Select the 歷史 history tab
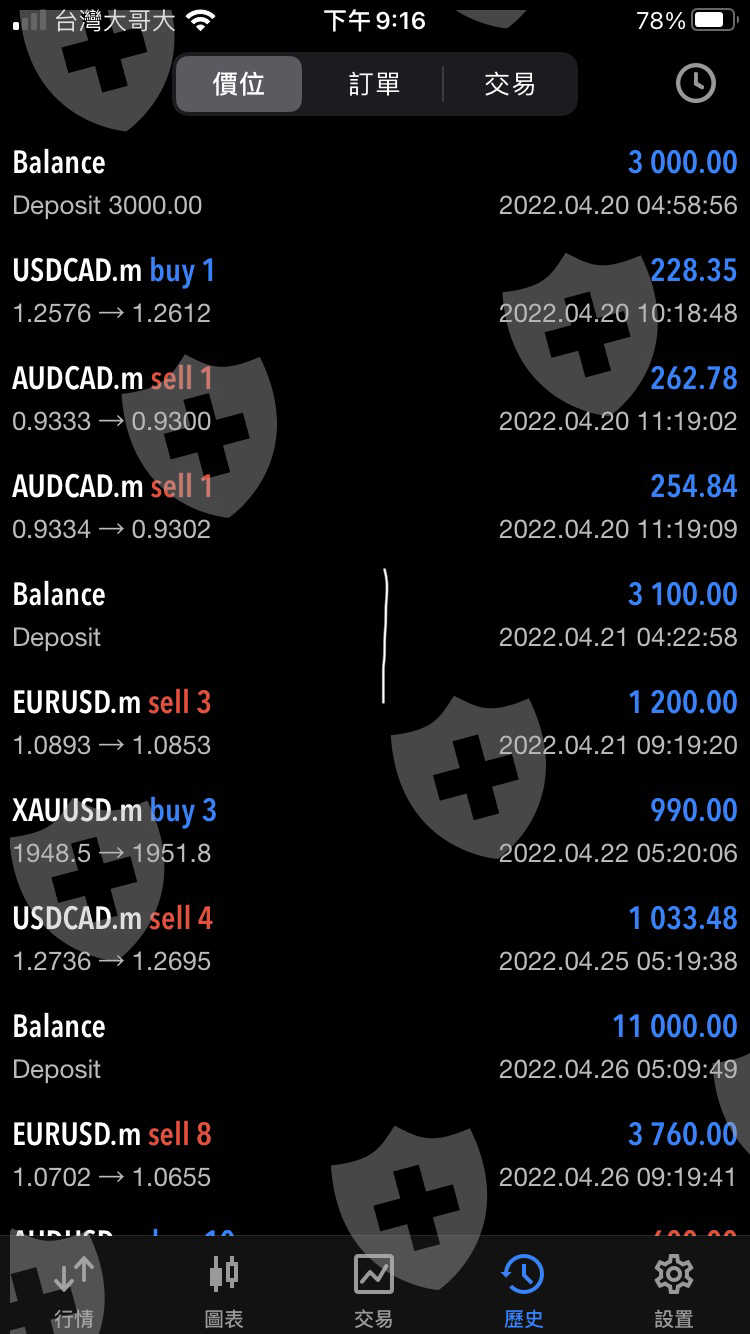The image size is (750, 1334). tap(523, 1292)
